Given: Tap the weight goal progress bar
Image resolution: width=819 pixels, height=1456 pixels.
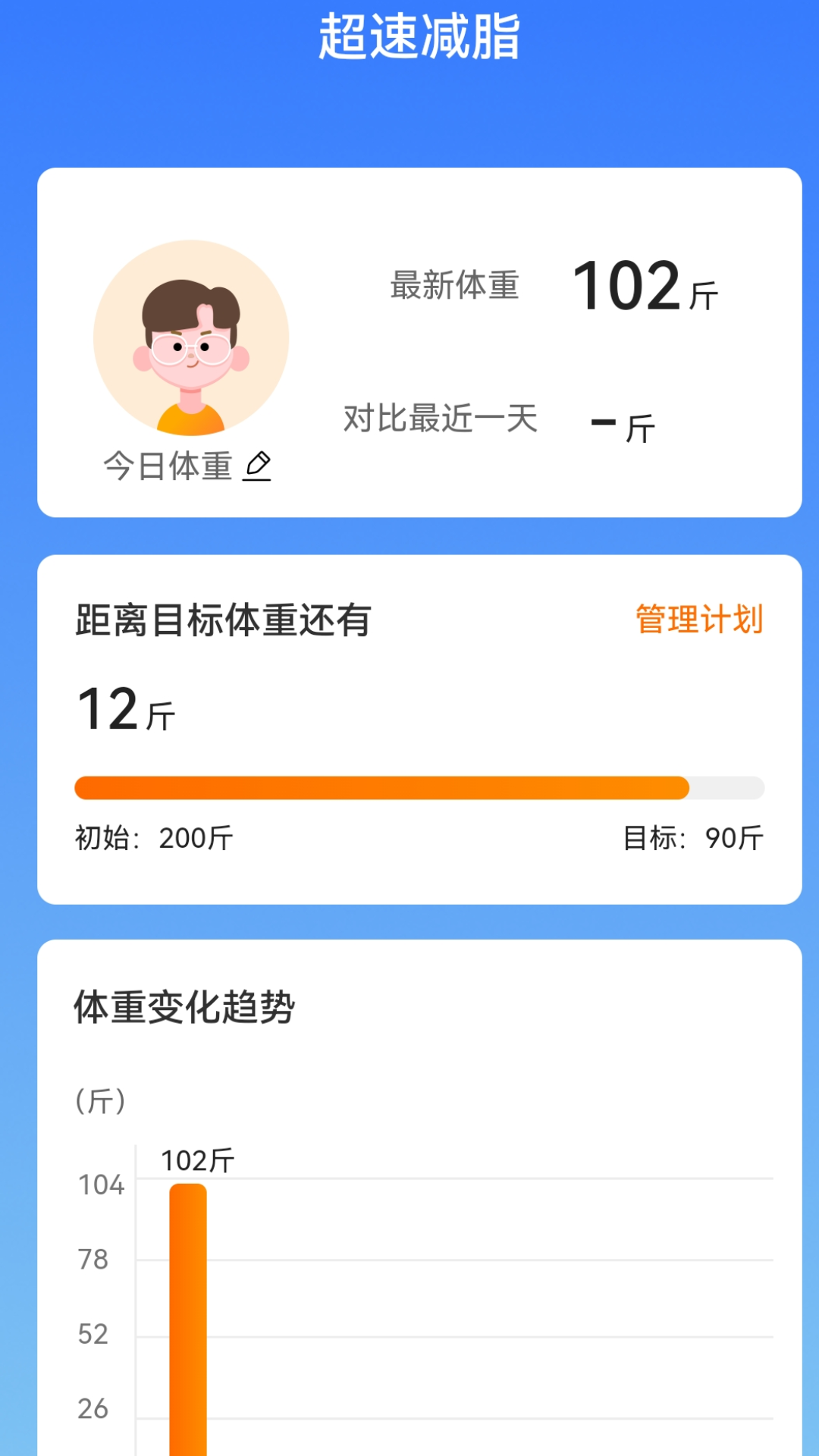Looking at the screenshot, I should tap(419, 789).
